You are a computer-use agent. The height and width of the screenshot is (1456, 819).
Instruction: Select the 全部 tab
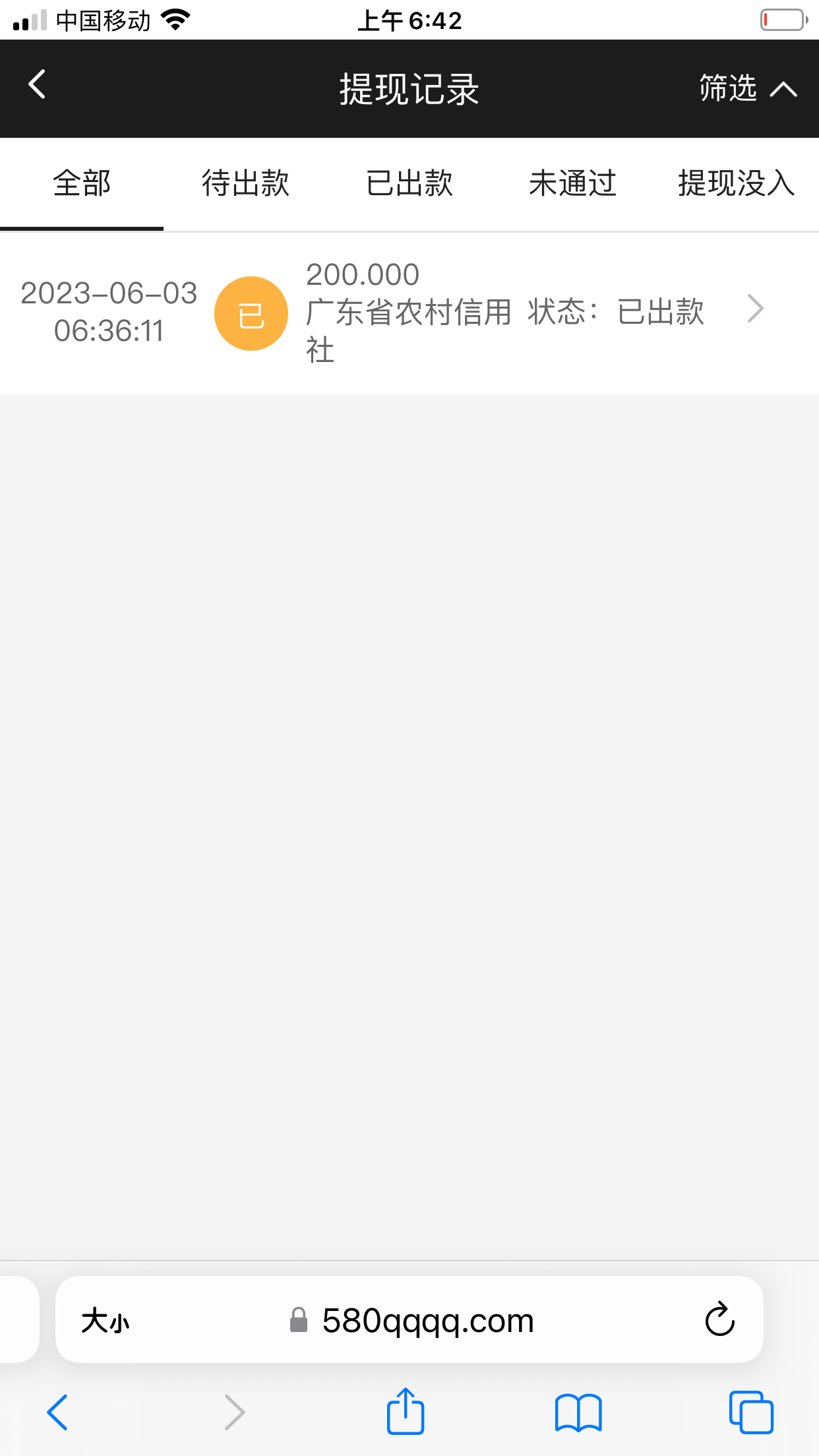(82, 183)
